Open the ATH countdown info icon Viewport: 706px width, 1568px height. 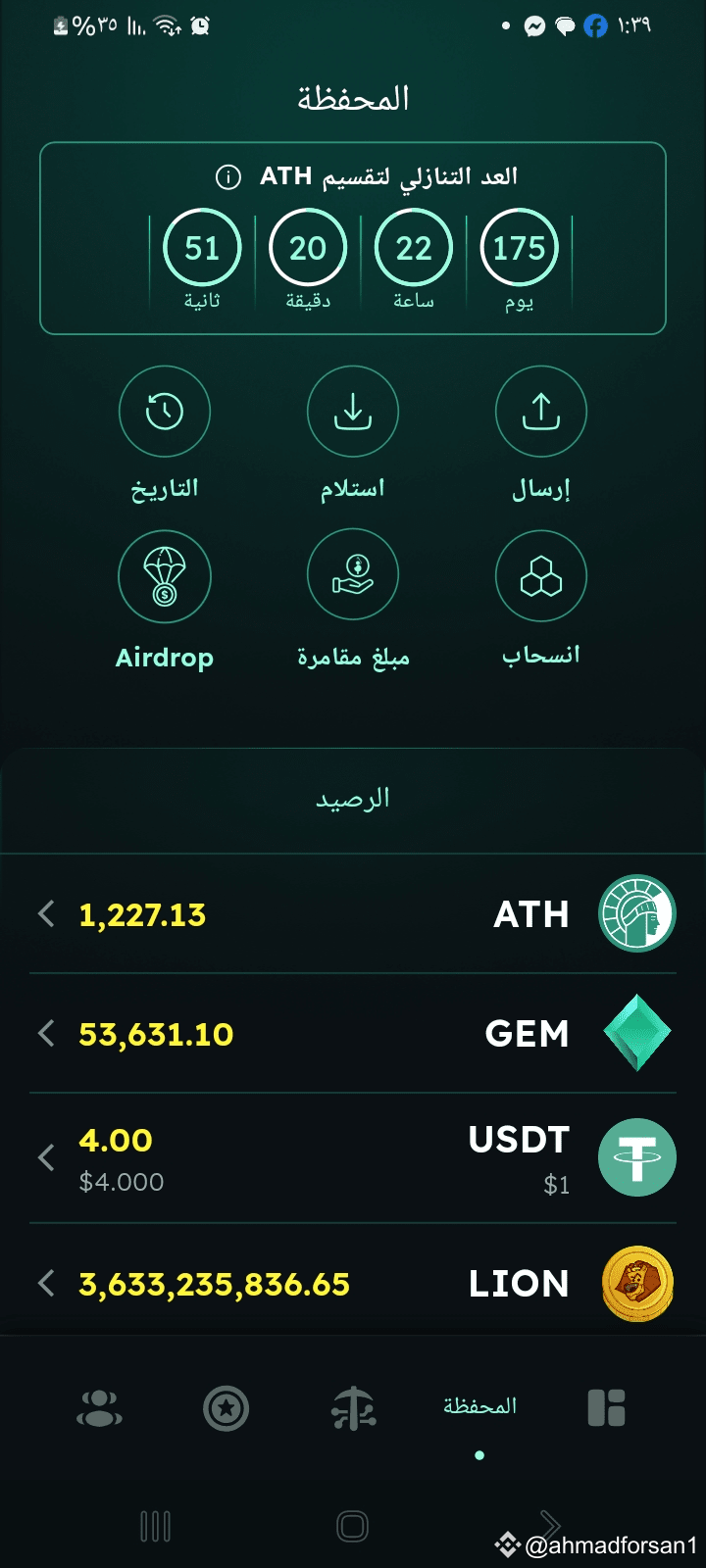pyautogui.click(x=227, y=177)
